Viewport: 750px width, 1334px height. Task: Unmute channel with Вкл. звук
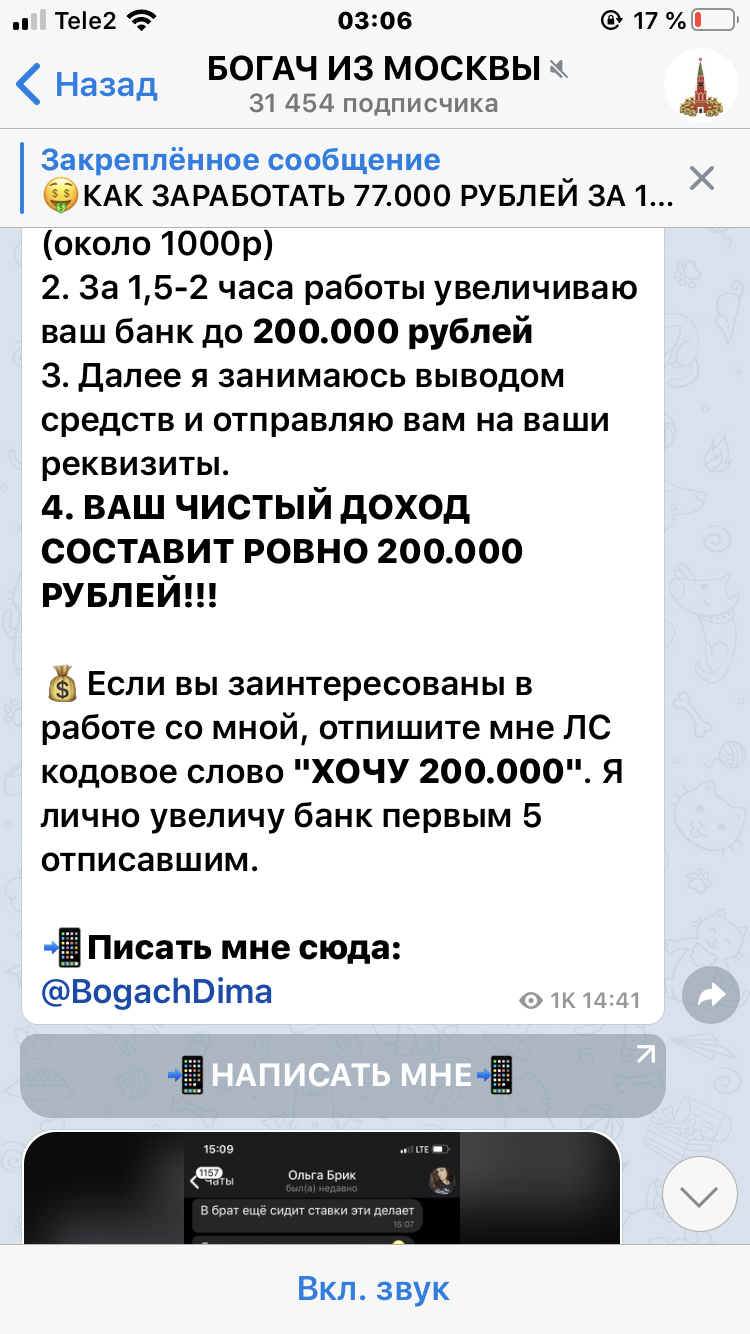[374, 1288]
